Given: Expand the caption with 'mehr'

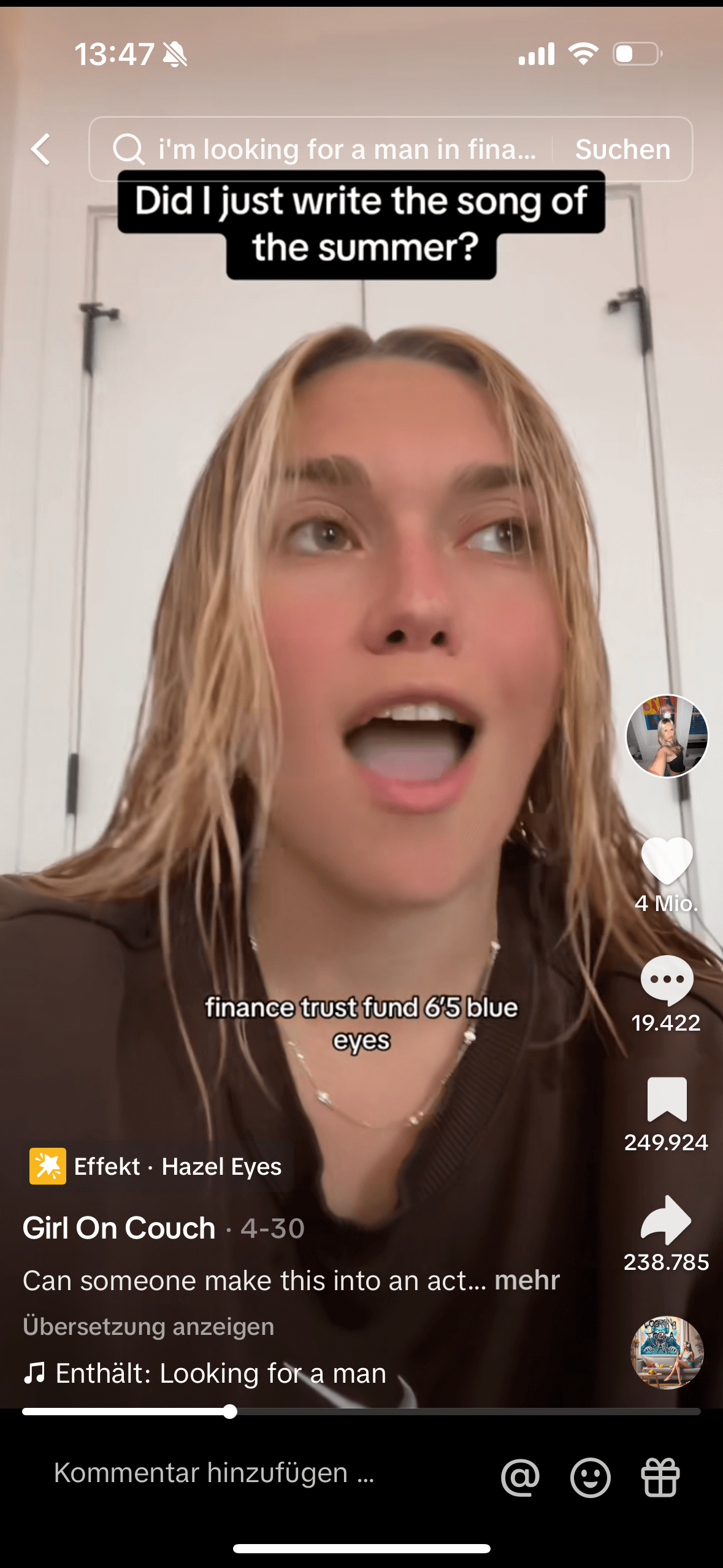Looking at the screenshot, I should [x=527, y=1280].
